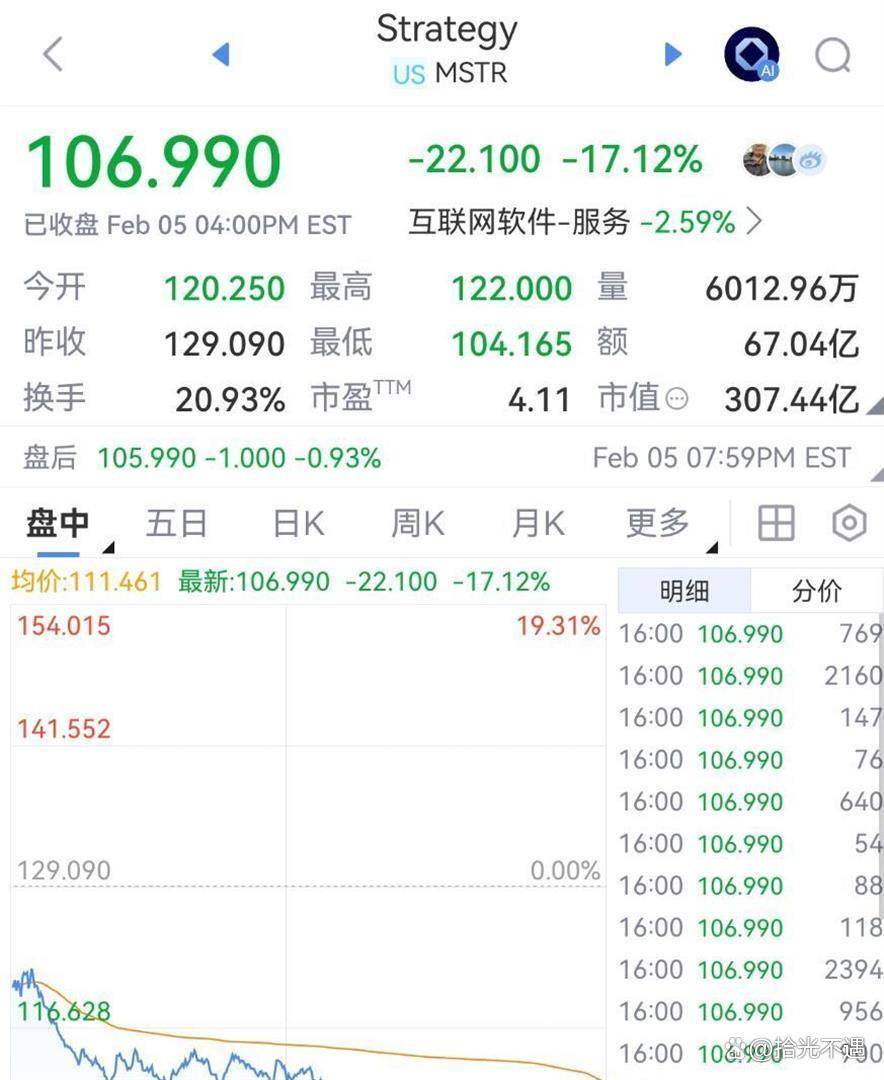
Task: Open the search magnifier
Action: (832, 54)
